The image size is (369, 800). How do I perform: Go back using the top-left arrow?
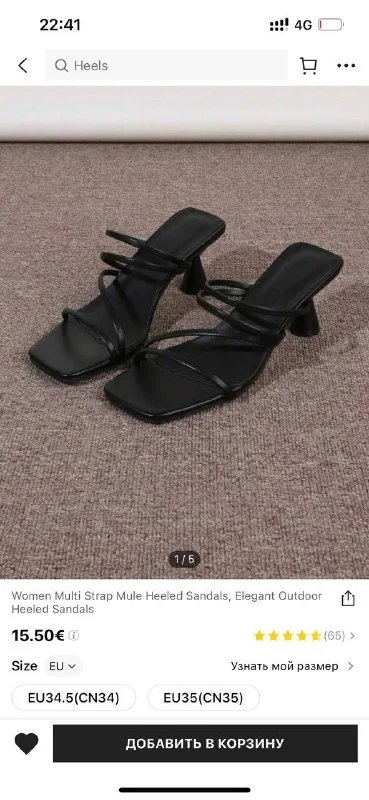click(x=22, y=65)
